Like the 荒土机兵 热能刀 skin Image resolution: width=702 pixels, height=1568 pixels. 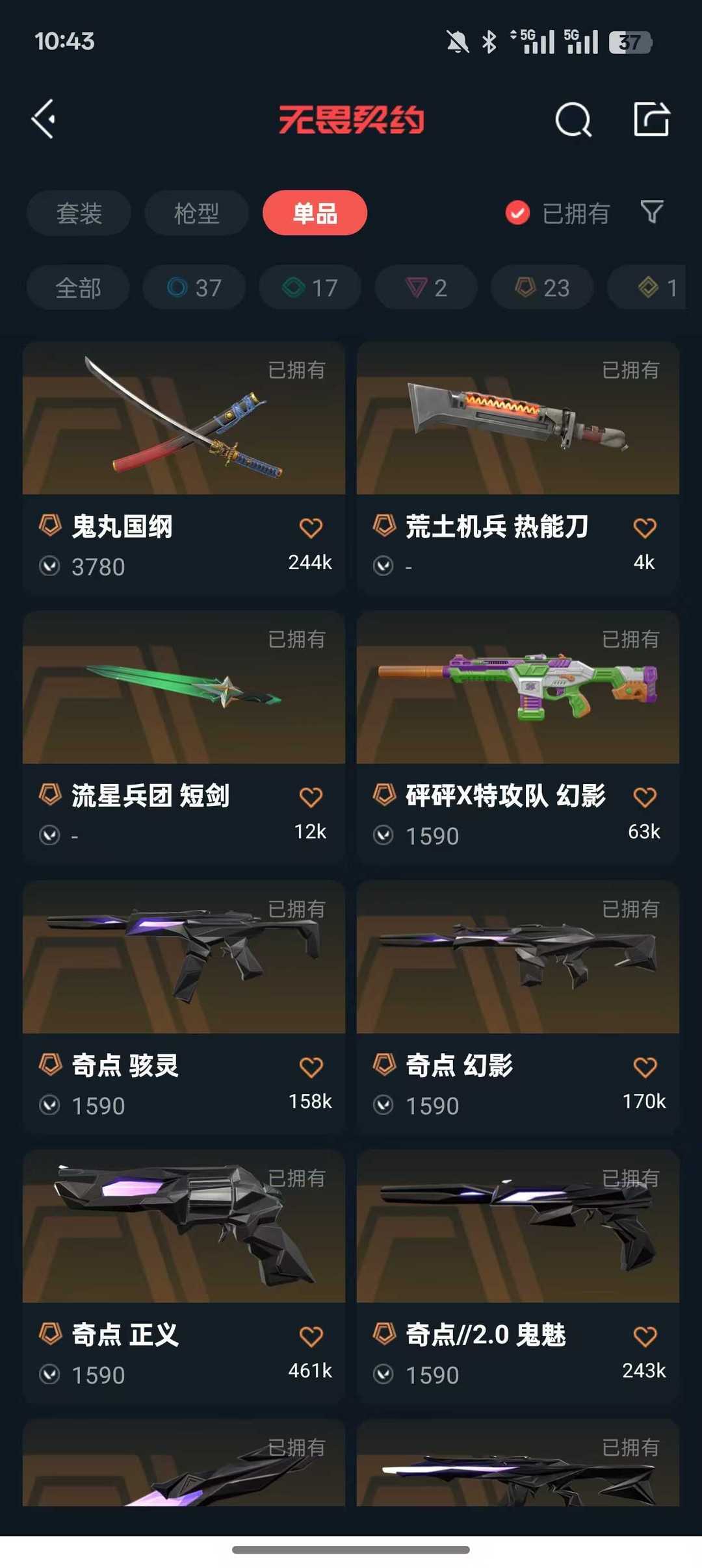(x=645, y=528)
